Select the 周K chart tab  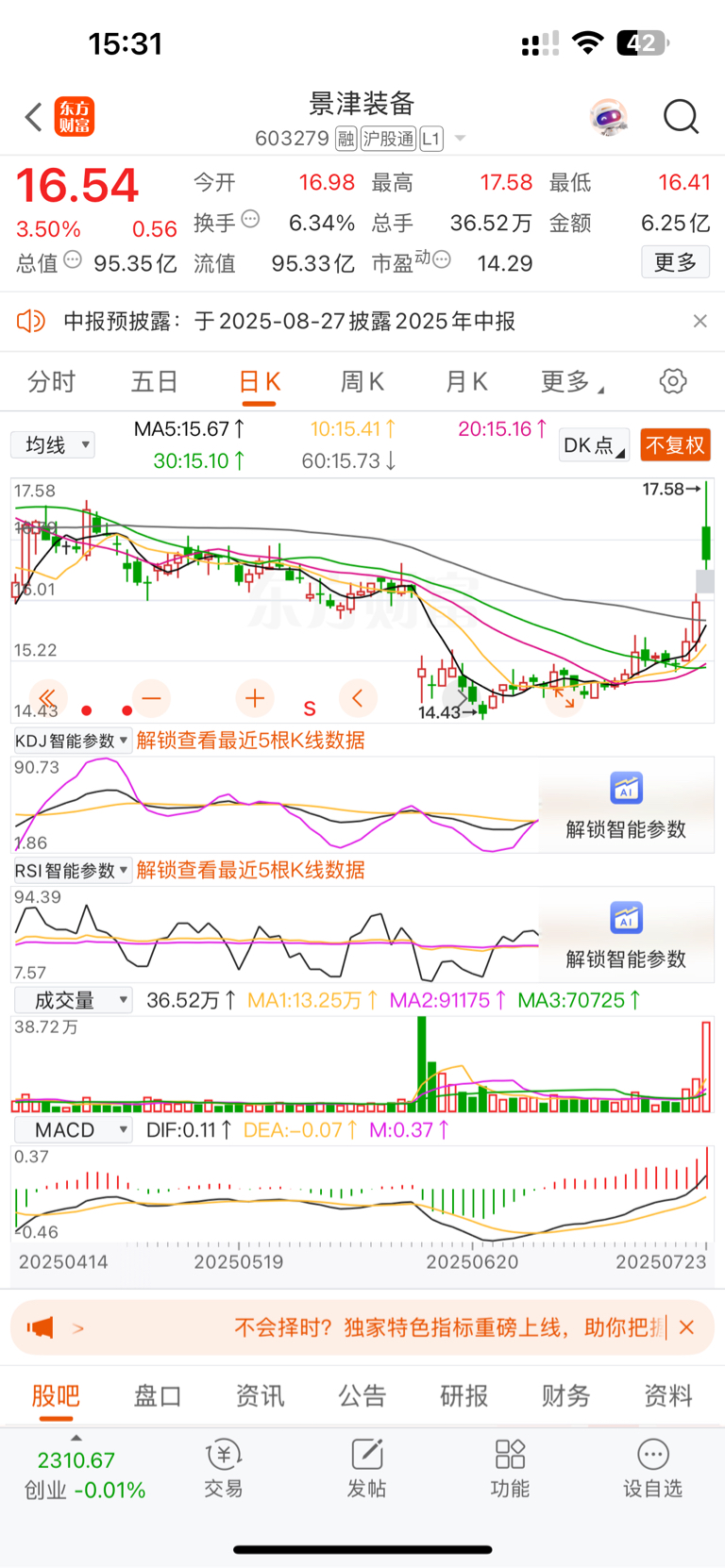click(362, 381)
